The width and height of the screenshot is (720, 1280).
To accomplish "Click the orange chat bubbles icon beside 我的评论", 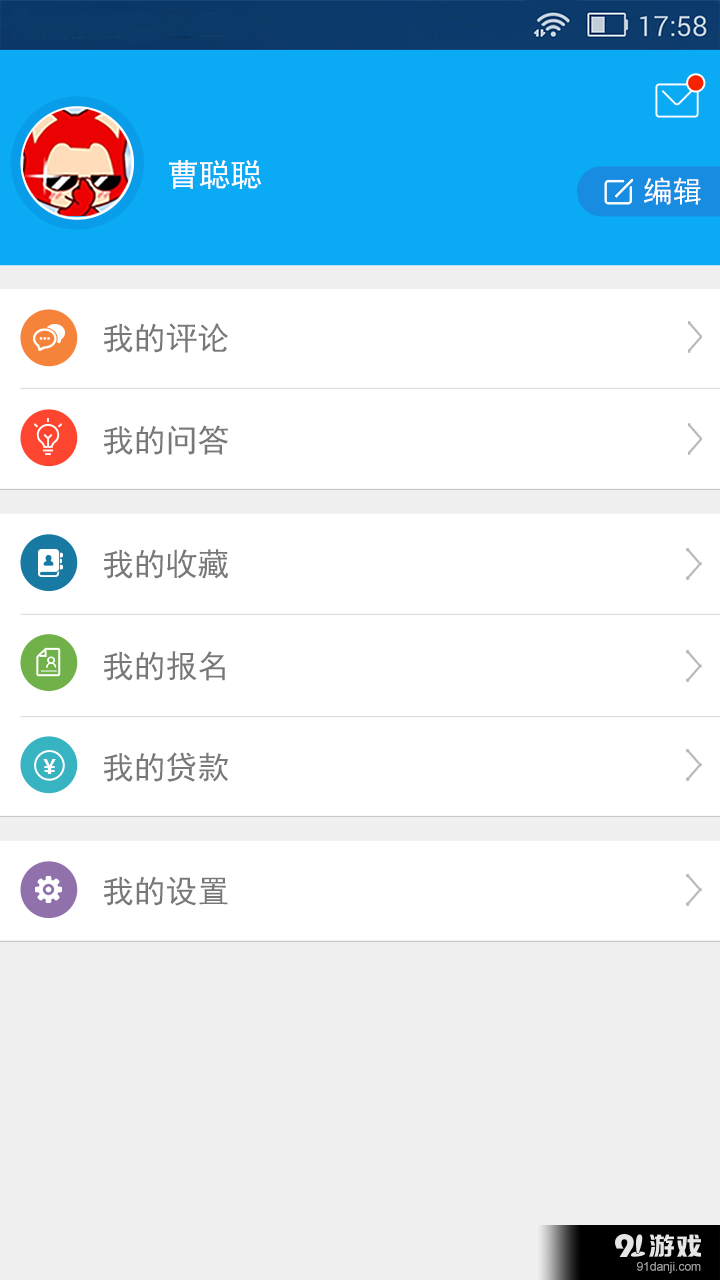I will (x=48, y=338).
